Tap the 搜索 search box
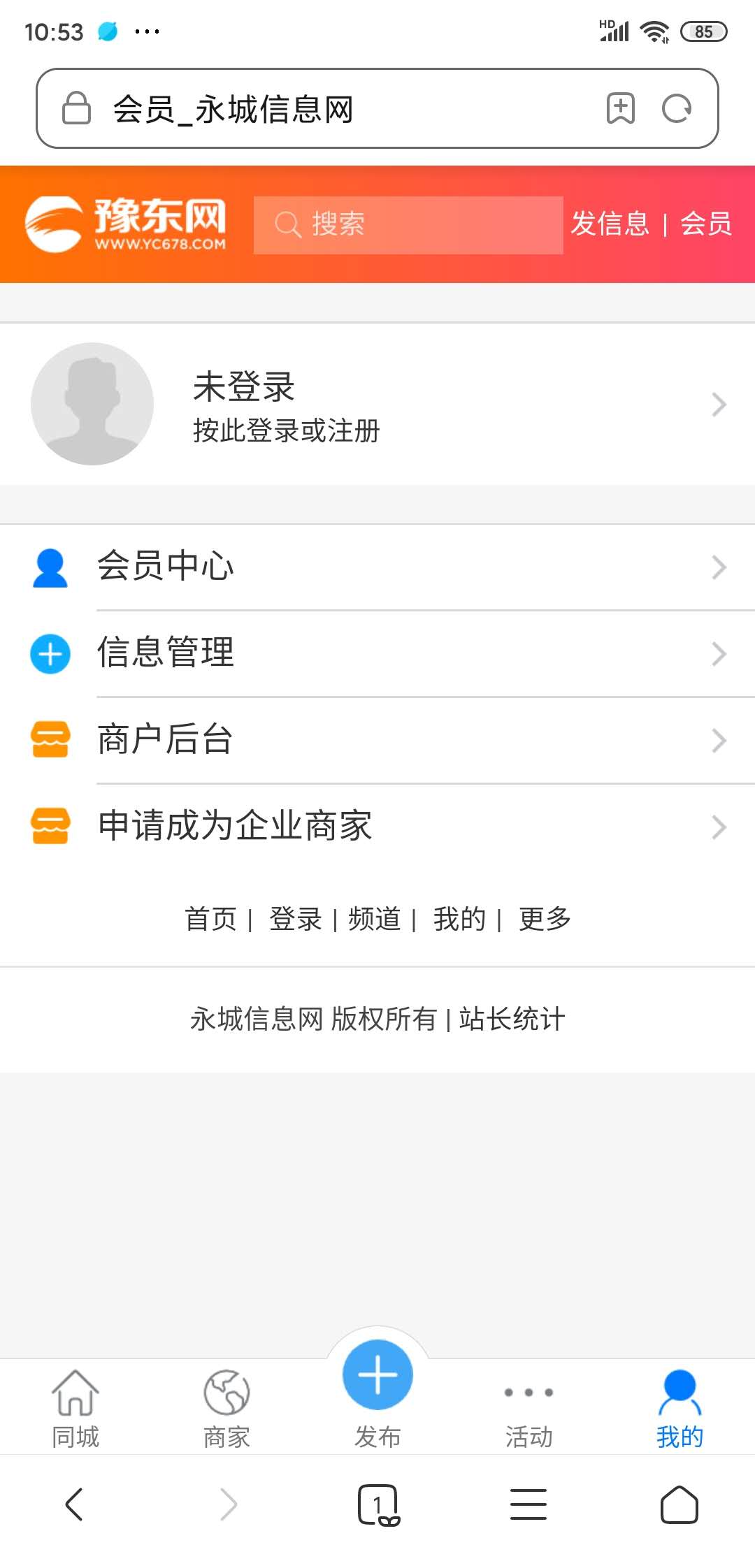 click(408, 224)
